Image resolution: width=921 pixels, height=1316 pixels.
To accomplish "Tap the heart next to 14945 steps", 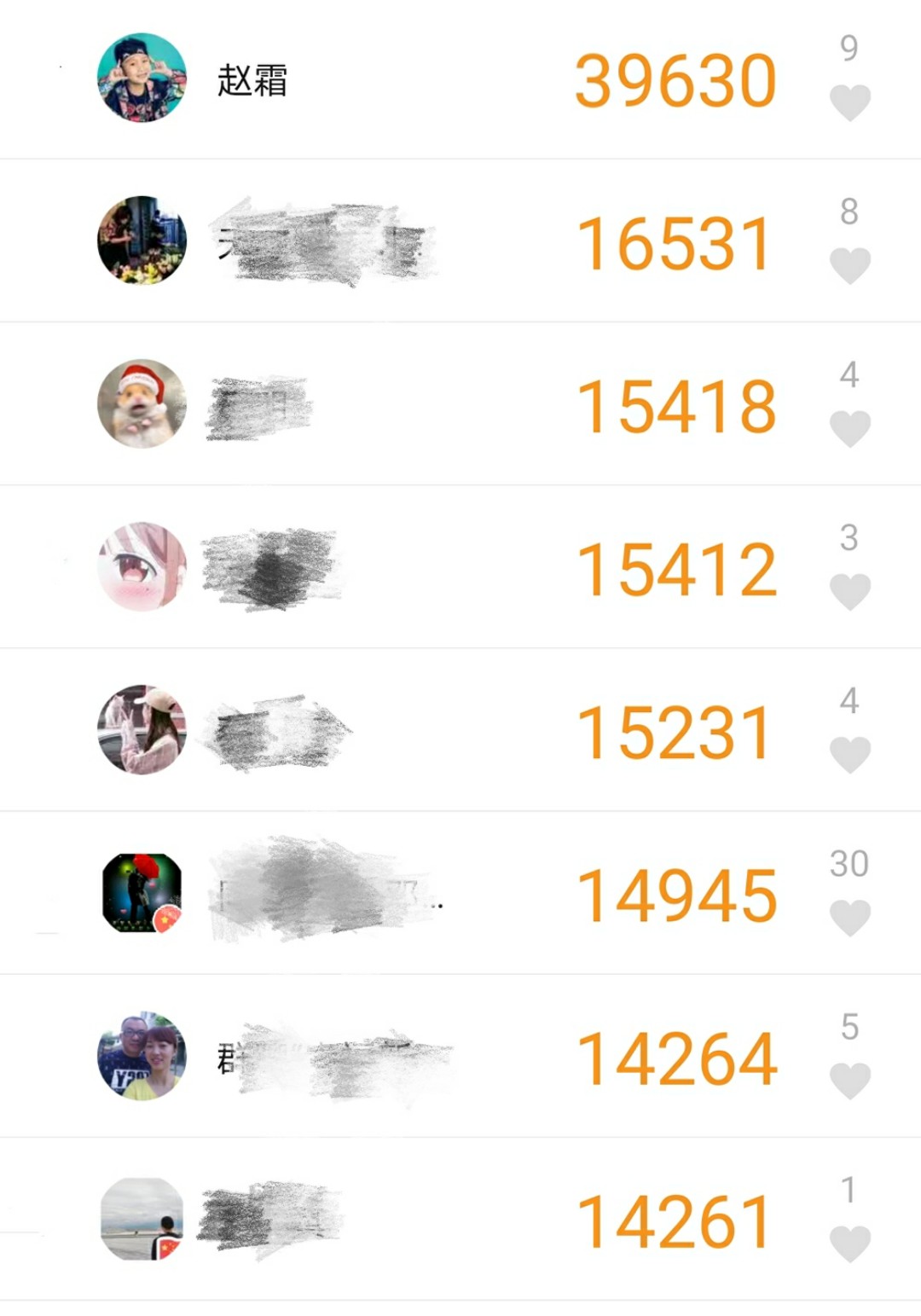I will pyautogui.click(x=849, y=918).
